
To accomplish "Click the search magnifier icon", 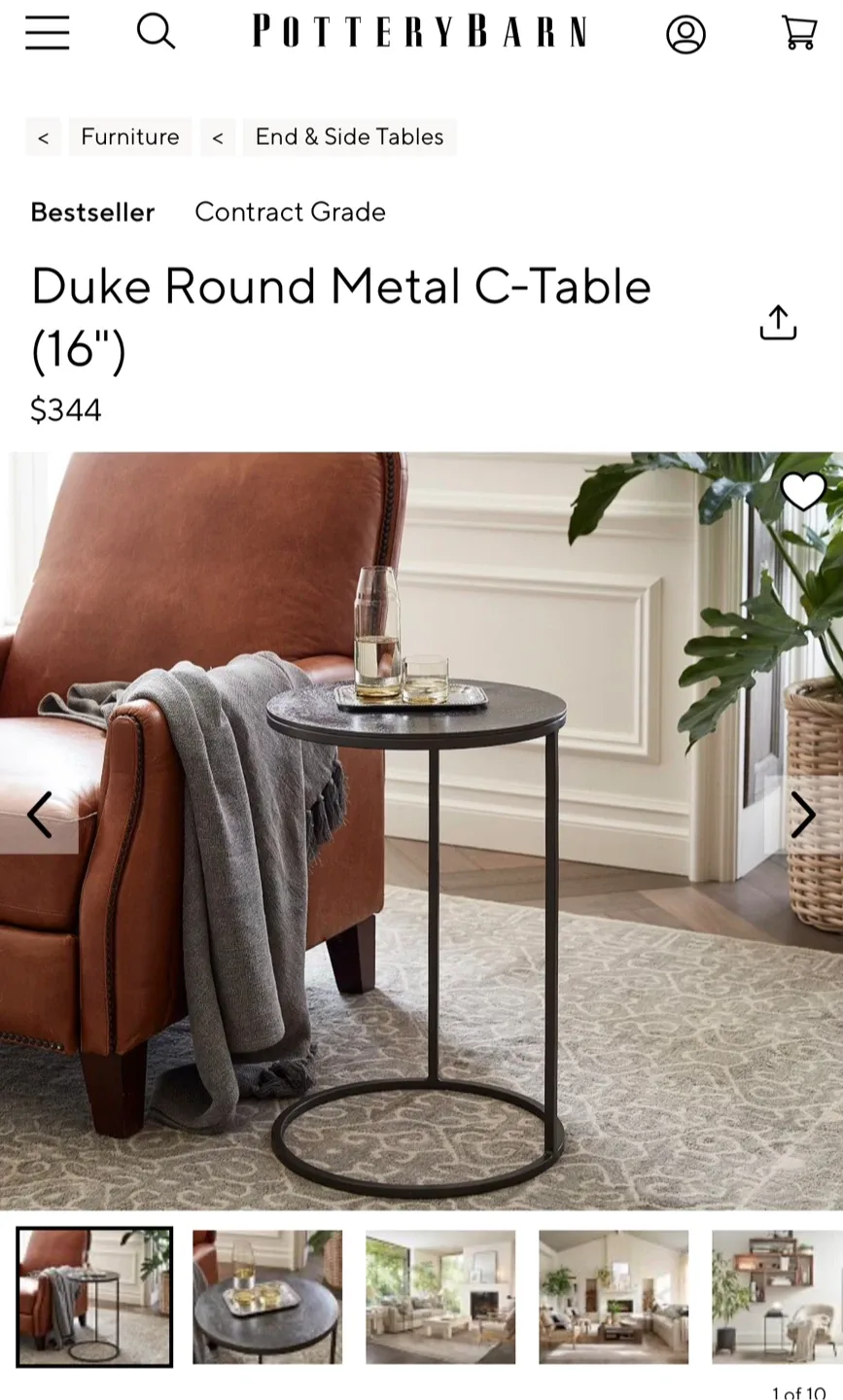I will 156,32.
